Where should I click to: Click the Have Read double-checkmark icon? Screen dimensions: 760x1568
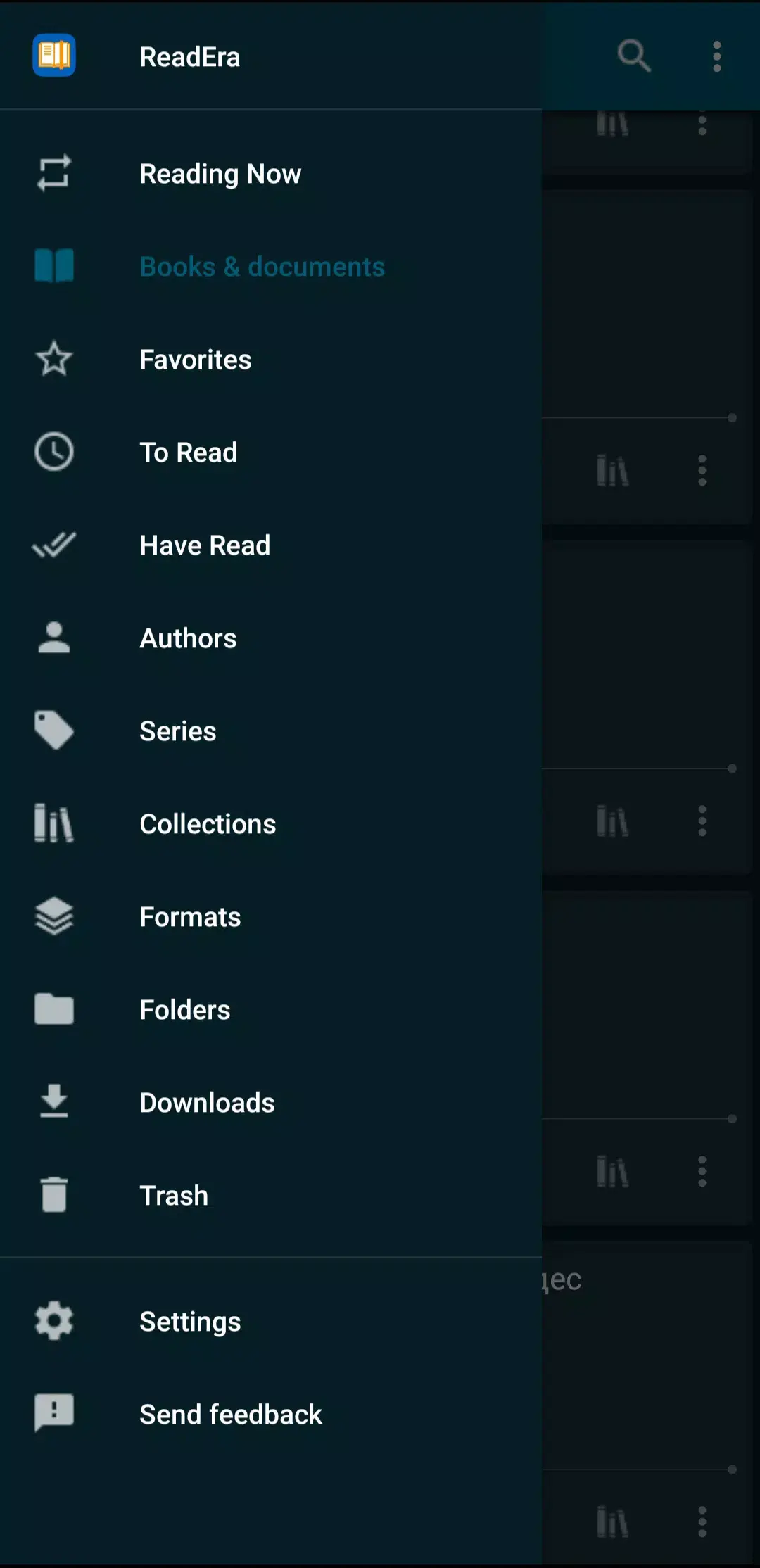[53, 544]
